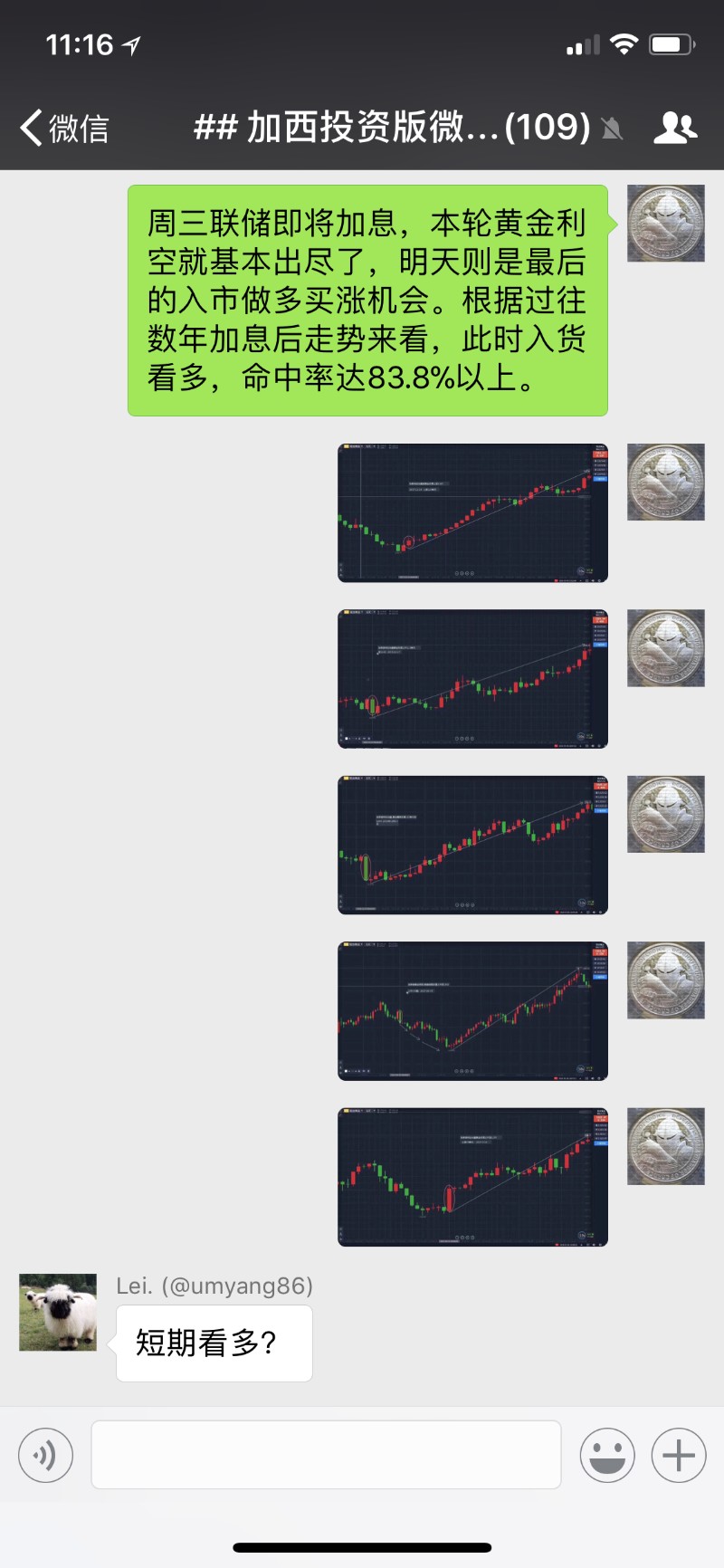724x1568 pixels.
Task: Open the group members info icon
Action: point(675,128)
